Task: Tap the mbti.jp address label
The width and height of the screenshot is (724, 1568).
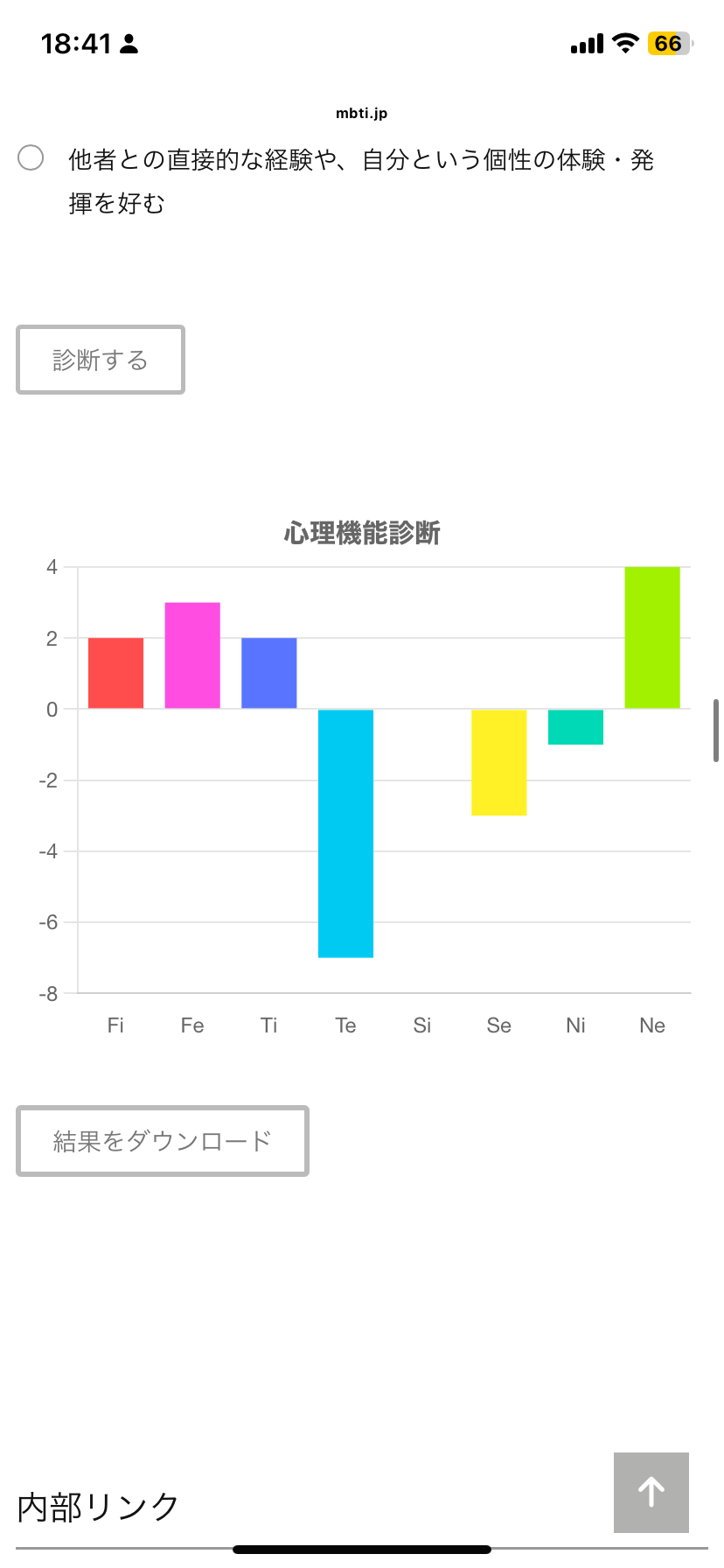Action: point(362,113)
